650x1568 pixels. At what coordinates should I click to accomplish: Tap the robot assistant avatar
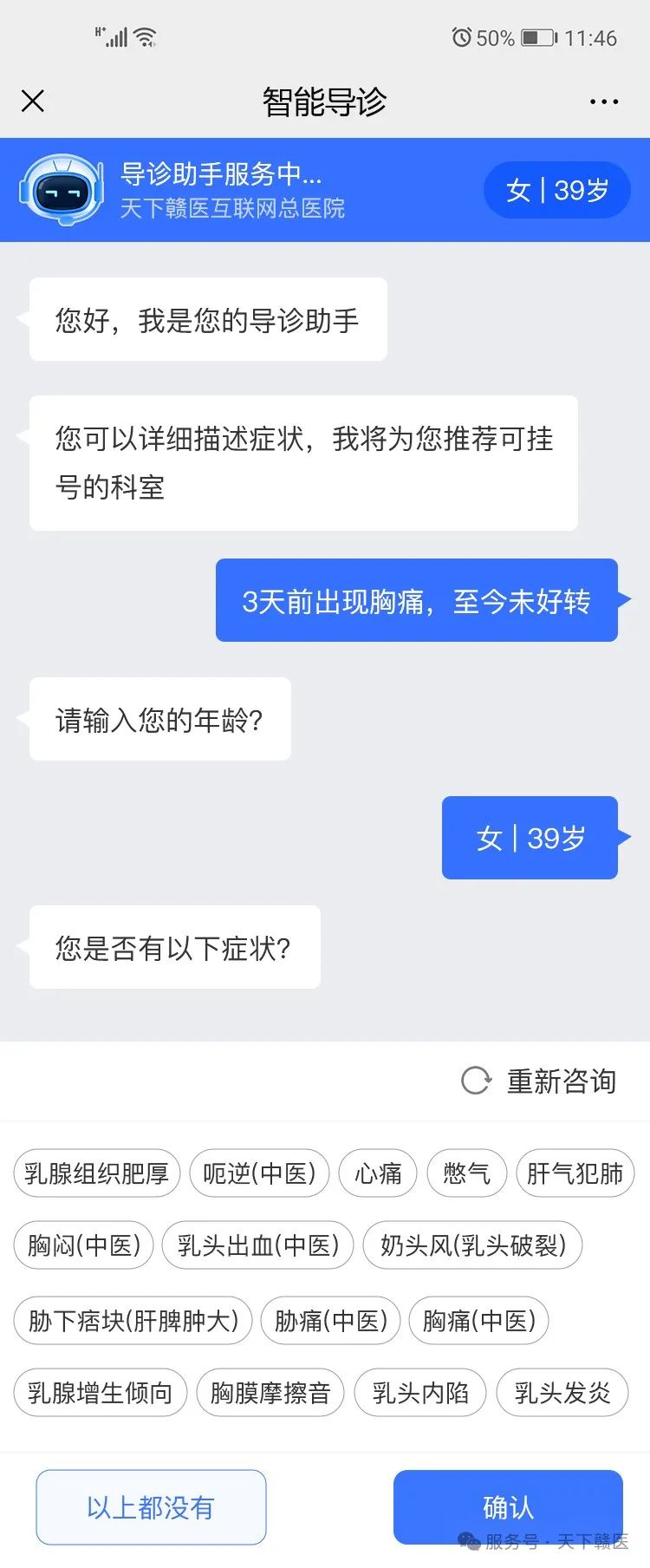coord(61,189)
